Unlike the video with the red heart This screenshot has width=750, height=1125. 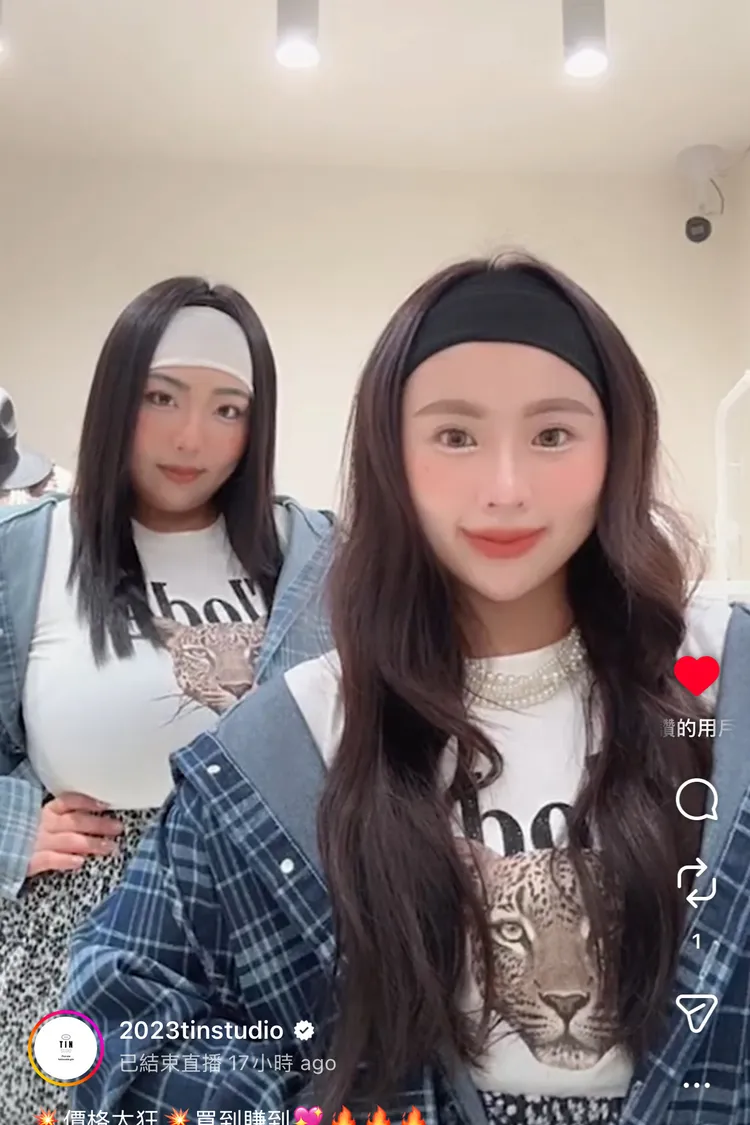(x=696, y=675)
